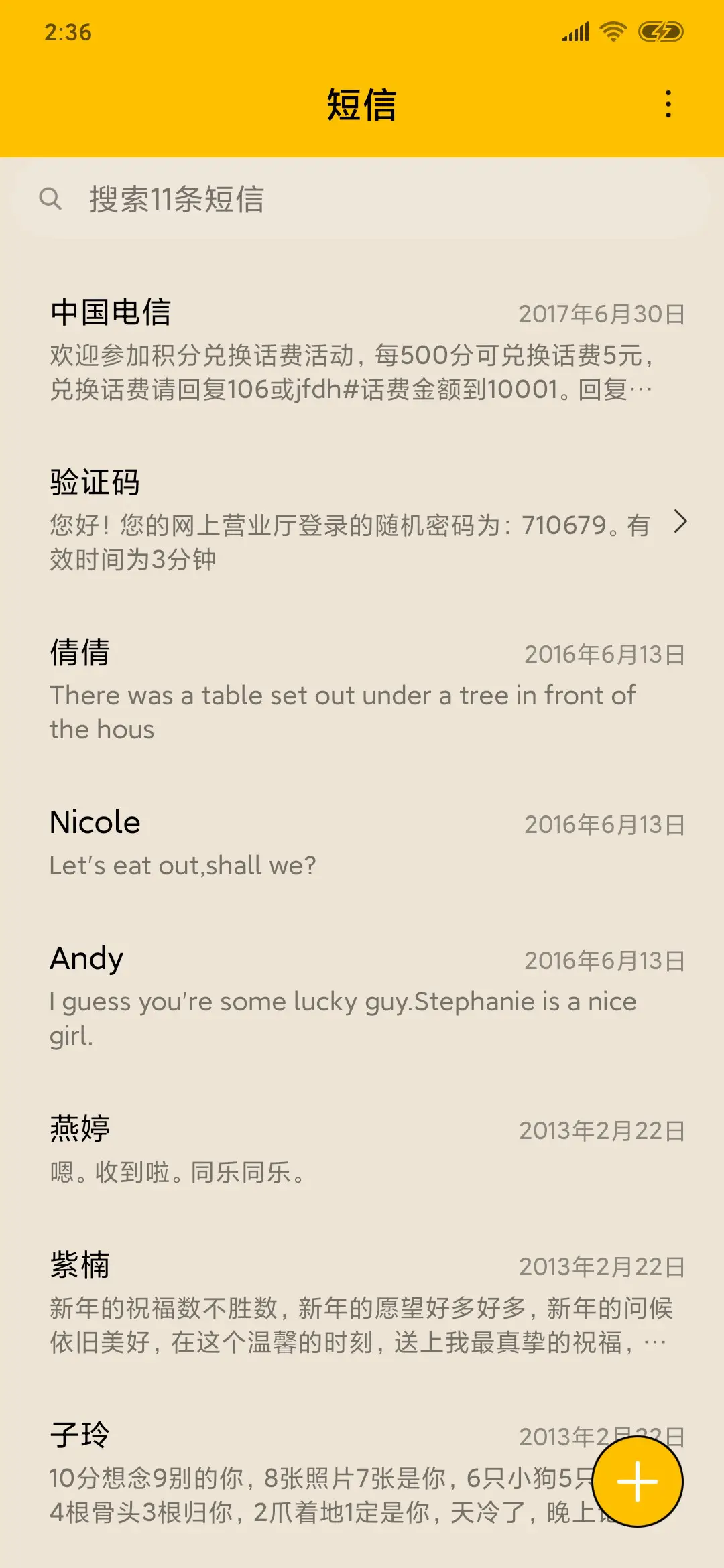Click the search magnifier icon
This screenshot has width=724, height=1568.
point(50,200)
